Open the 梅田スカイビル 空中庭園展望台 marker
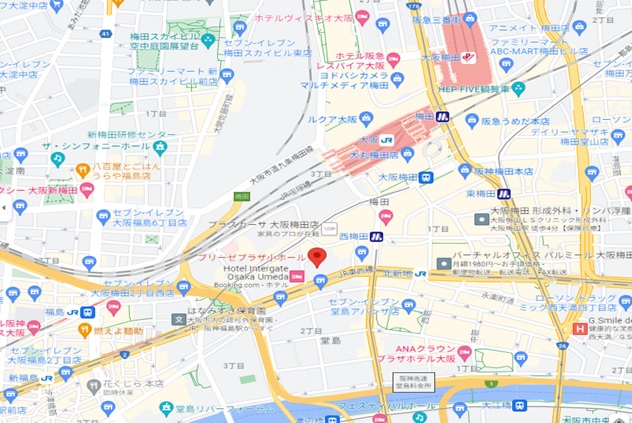Screen dimensions: 632x423 (x=208, y=40)
